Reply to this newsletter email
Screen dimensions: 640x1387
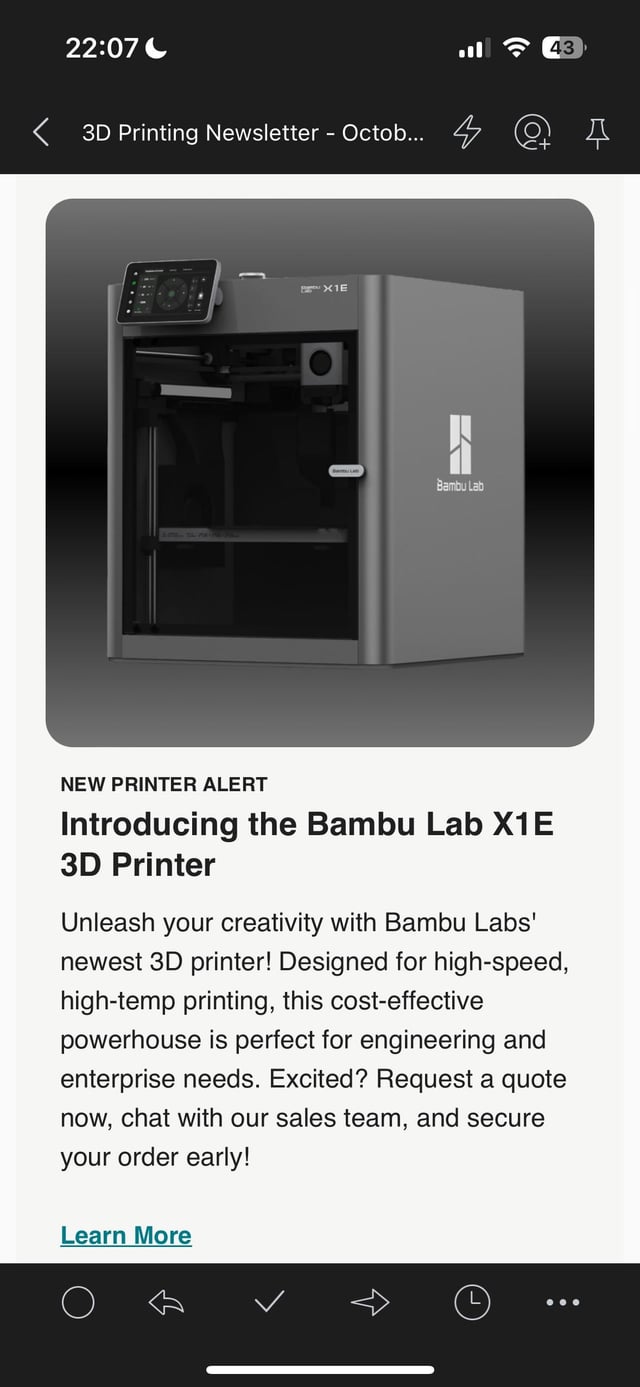(166, 1302)
